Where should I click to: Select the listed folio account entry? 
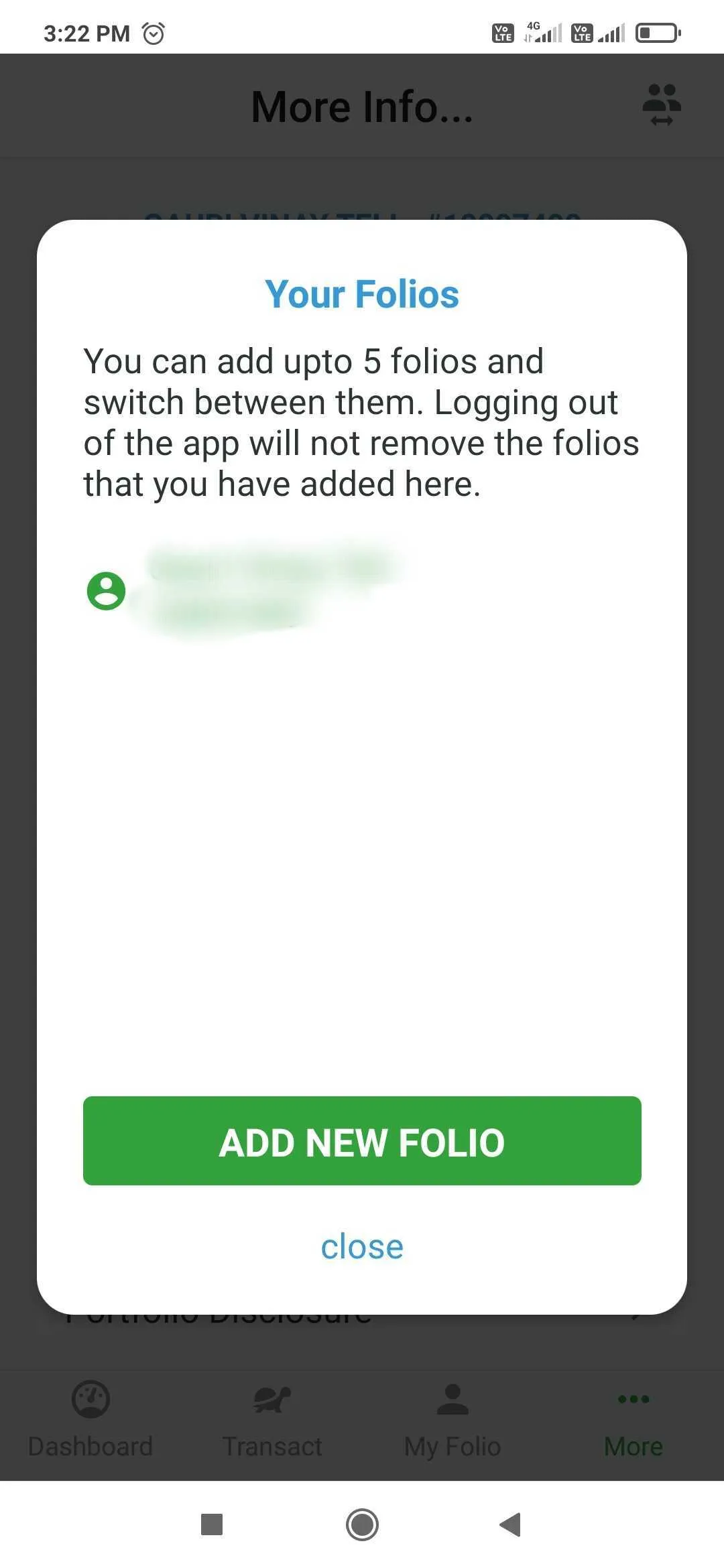click(x=268, y=590)
